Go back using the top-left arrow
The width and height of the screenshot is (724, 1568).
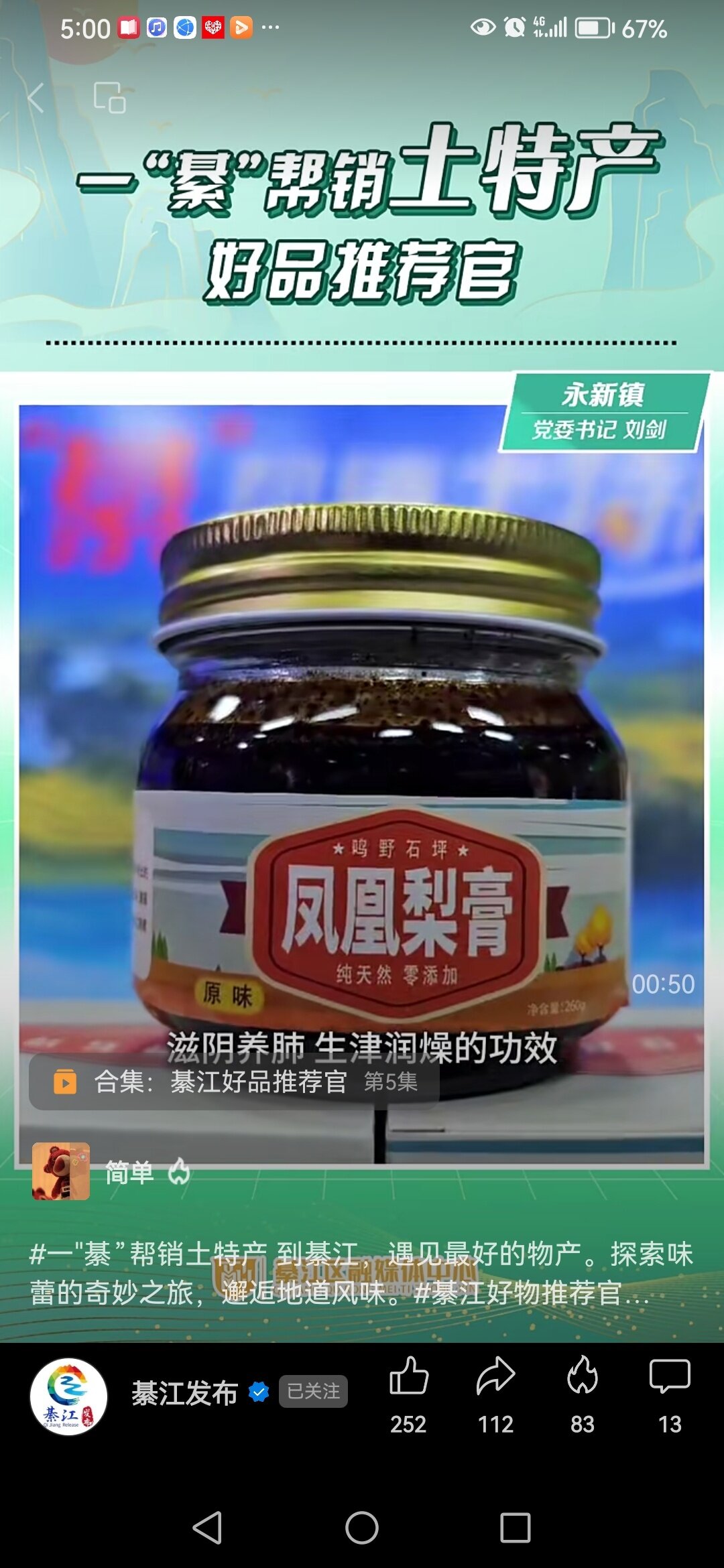click(x=36, y=98)
